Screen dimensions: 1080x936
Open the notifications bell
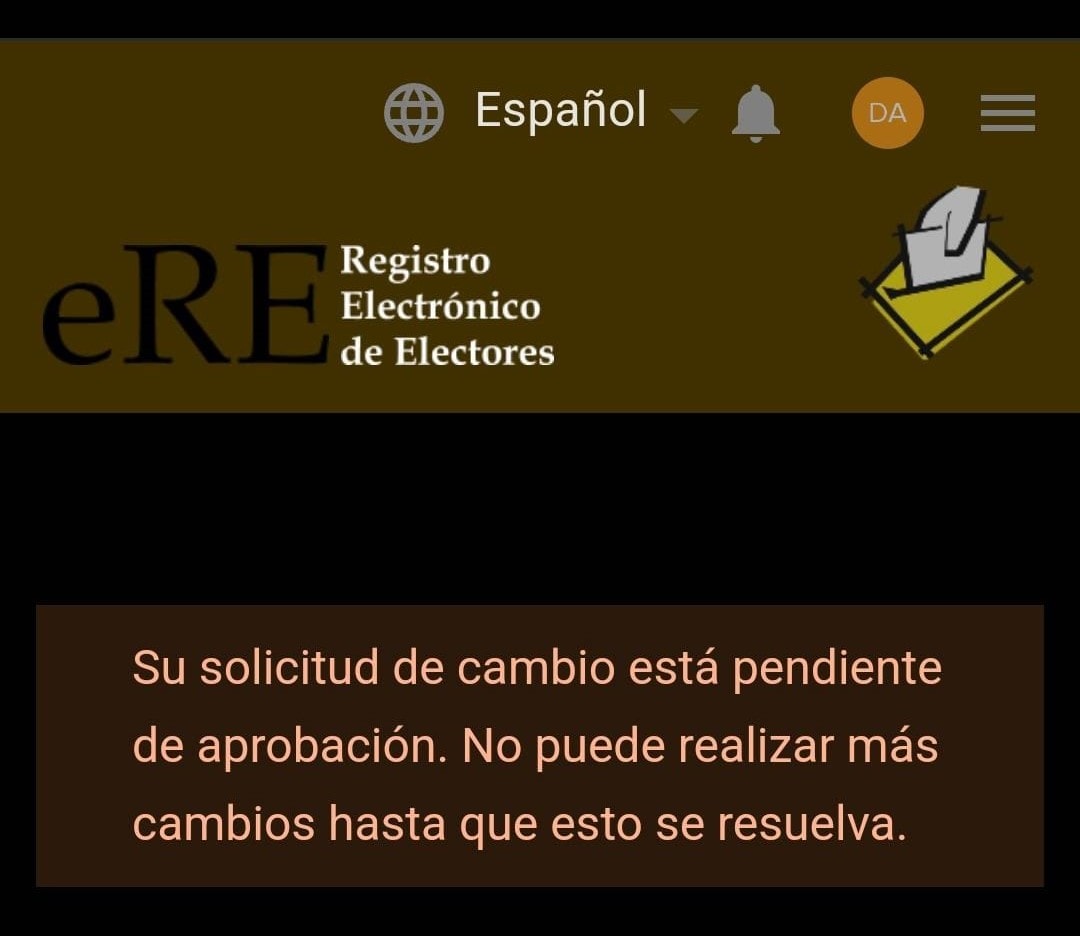(x=756, y=113)
